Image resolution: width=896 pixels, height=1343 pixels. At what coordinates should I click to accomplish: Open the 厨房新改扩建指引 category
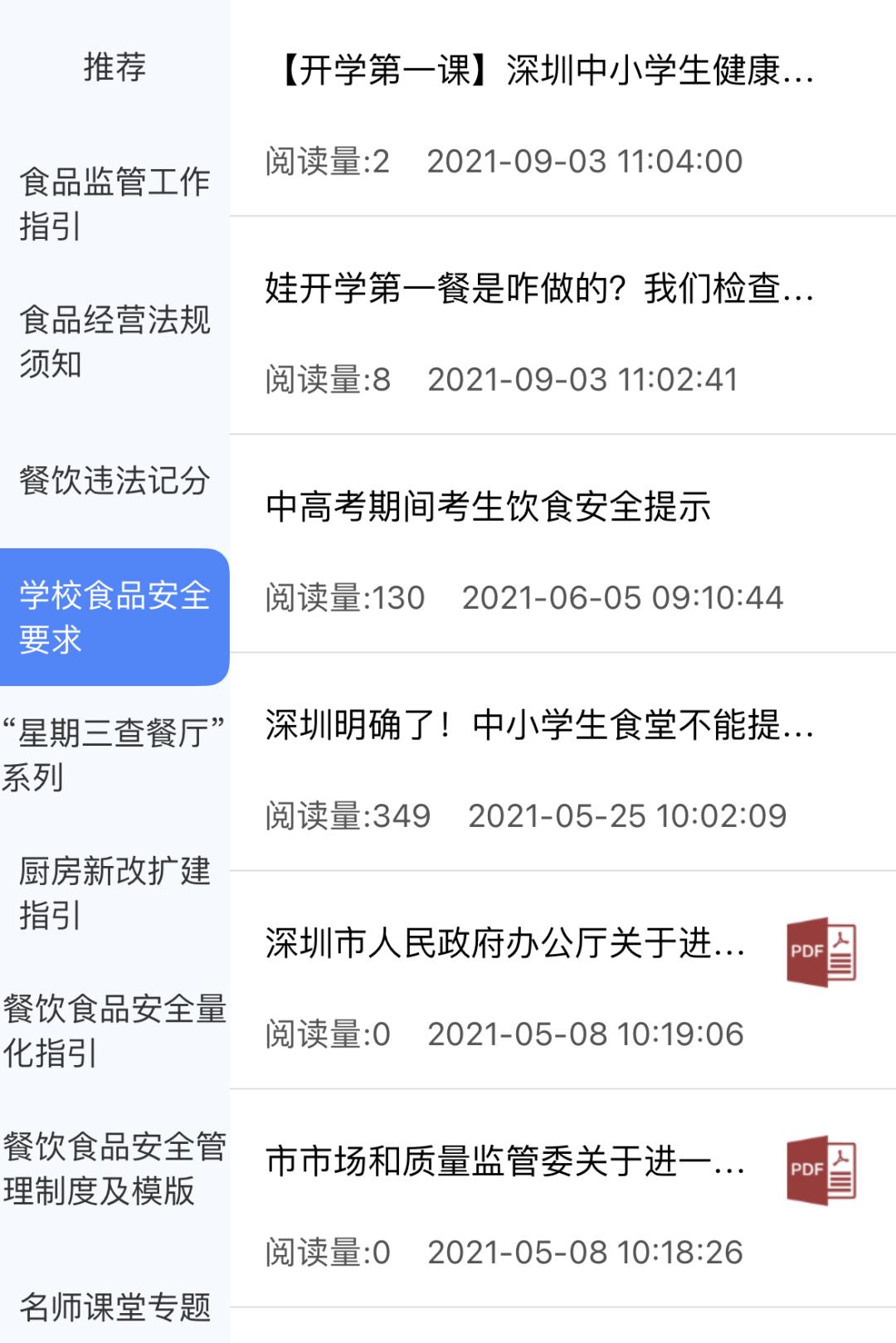[x=114, y=893]
